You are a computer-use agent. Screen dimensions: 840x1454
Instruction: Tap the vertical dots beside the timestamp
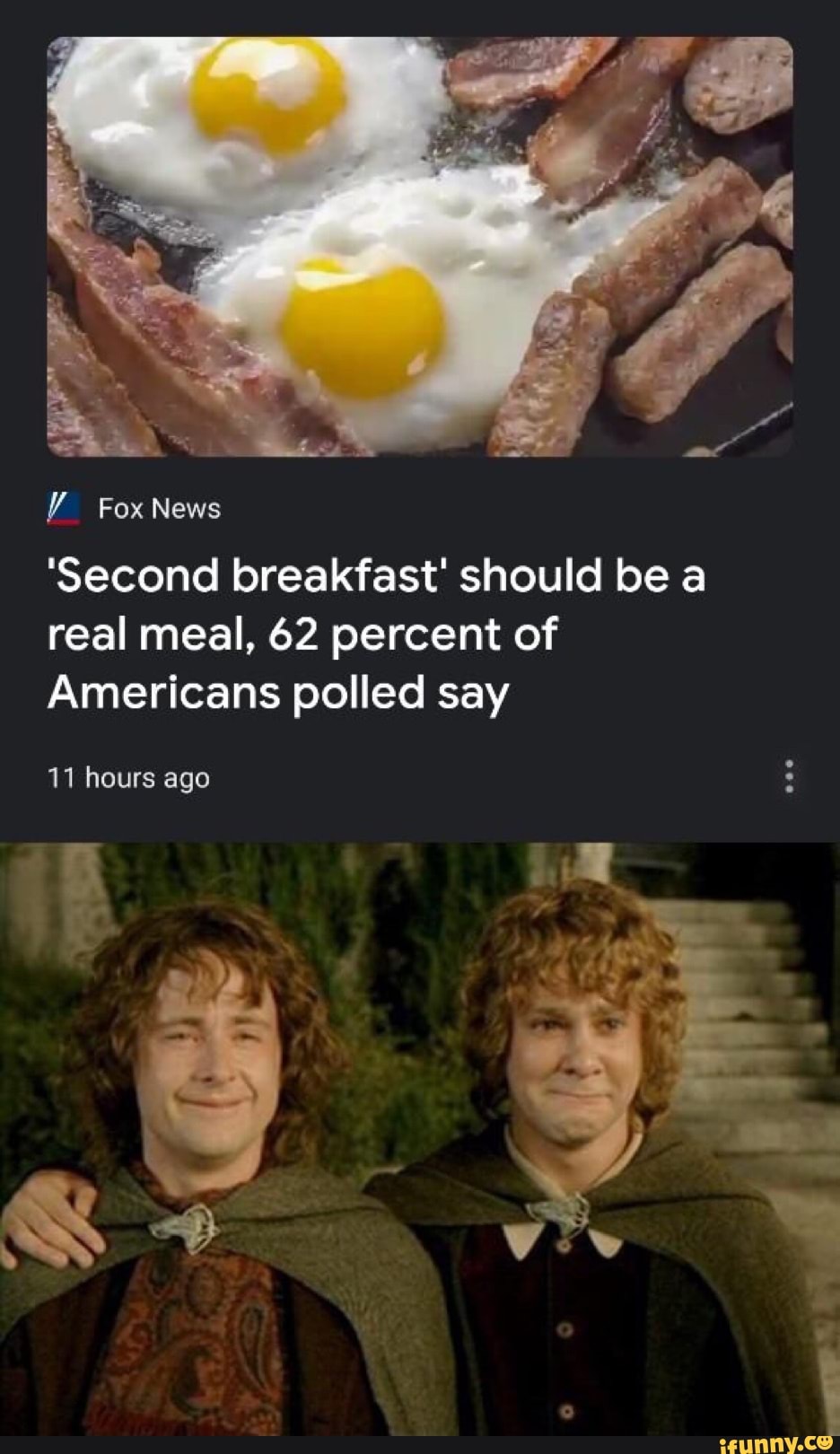click(789, 777)
